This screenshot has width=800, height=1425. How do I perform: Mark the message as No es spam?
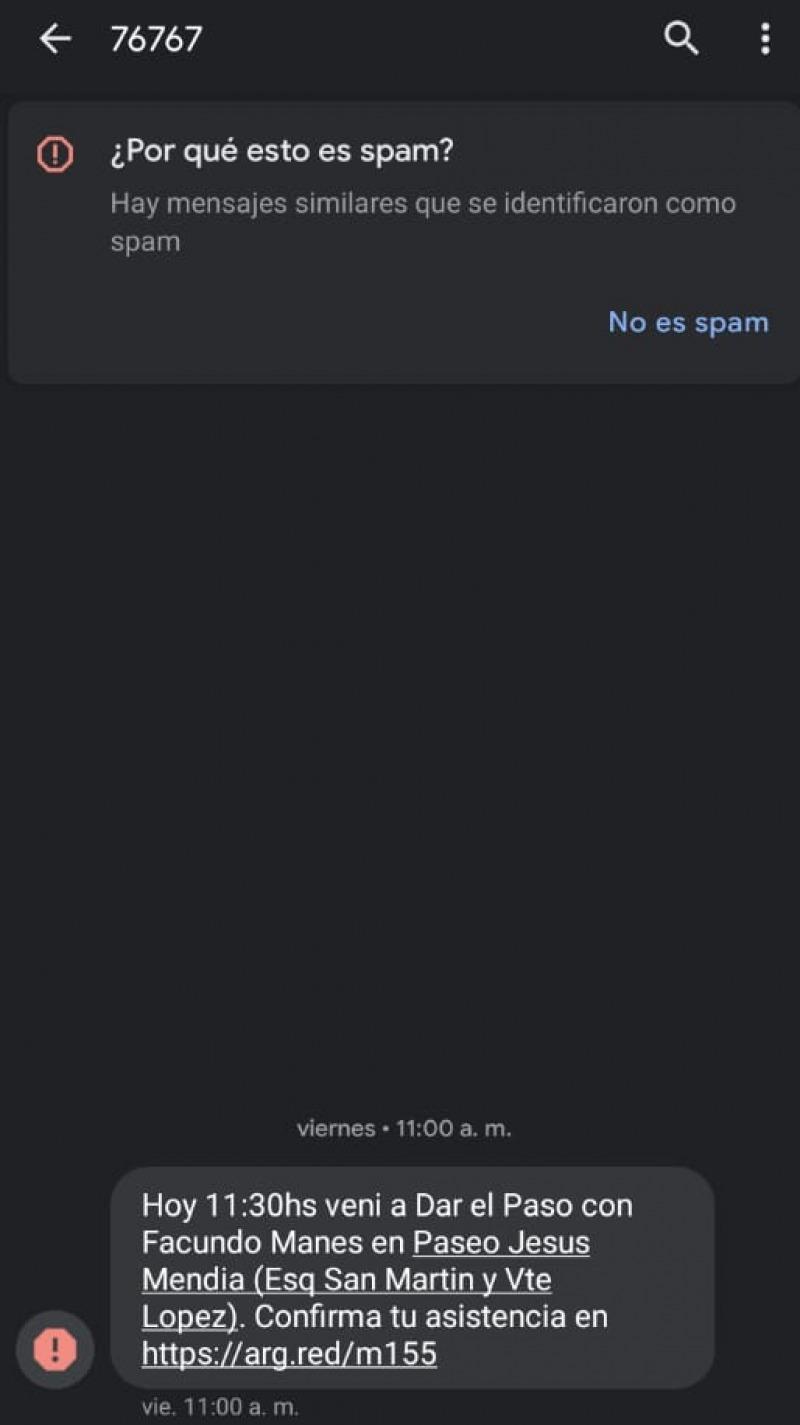[688, 322]
